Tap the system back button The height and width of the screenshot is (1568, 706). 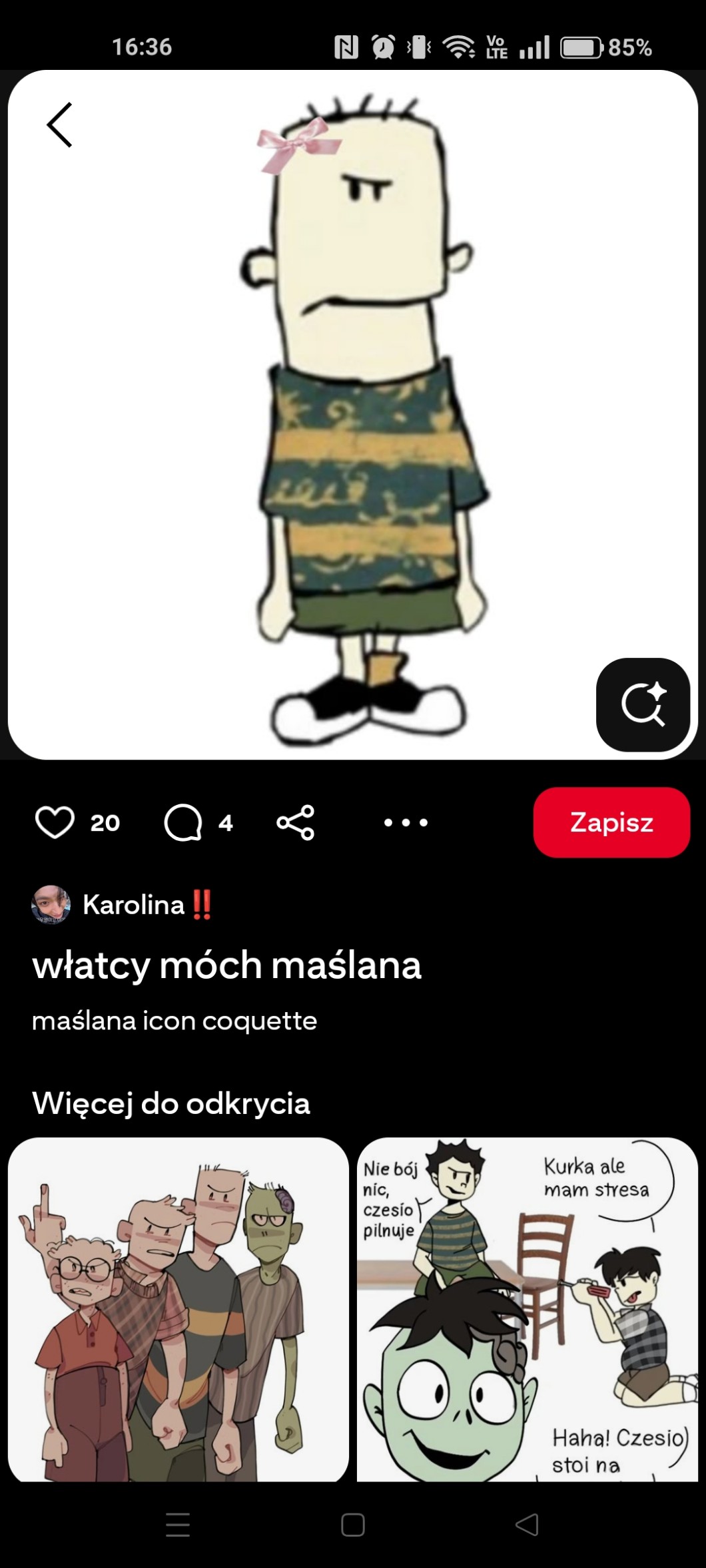pyautogui.click(x=527, y=1524)
